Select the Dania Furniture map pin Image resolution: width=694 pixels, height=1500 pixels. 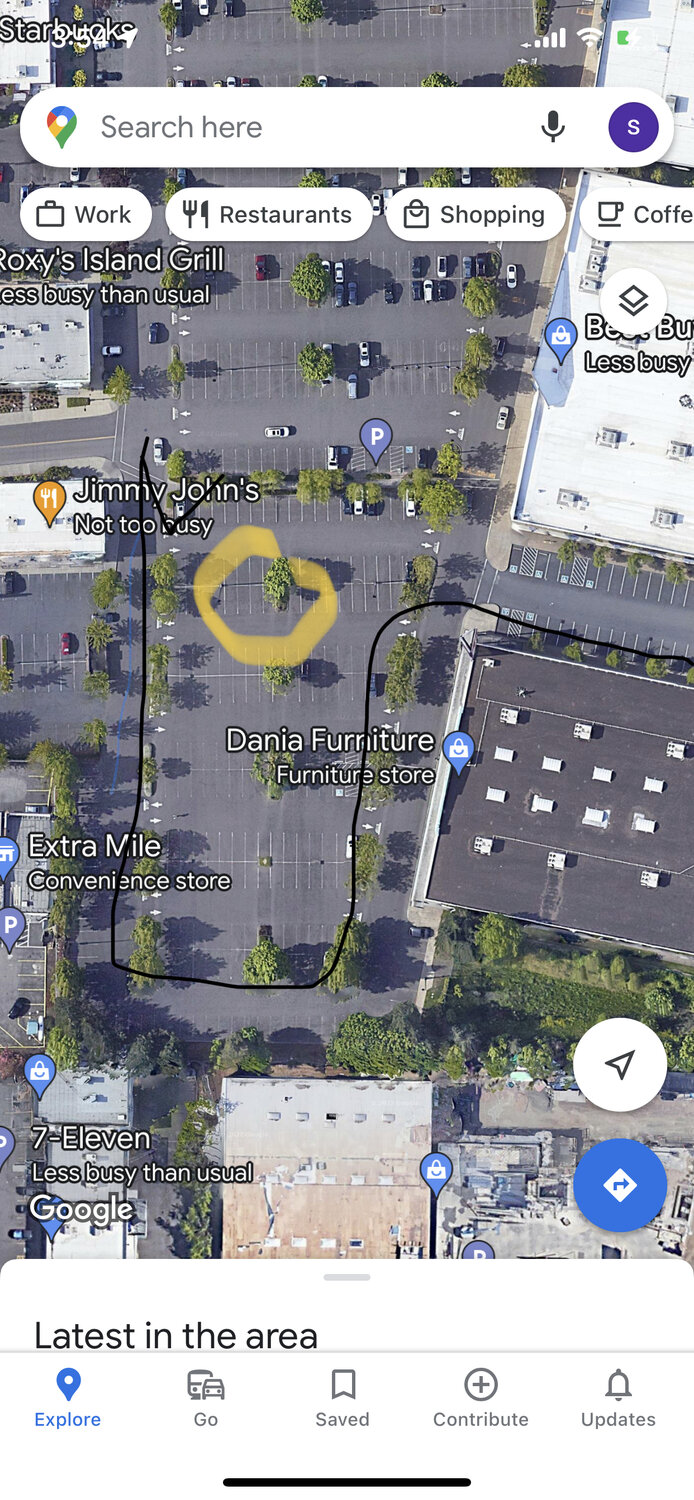[459, 750]
